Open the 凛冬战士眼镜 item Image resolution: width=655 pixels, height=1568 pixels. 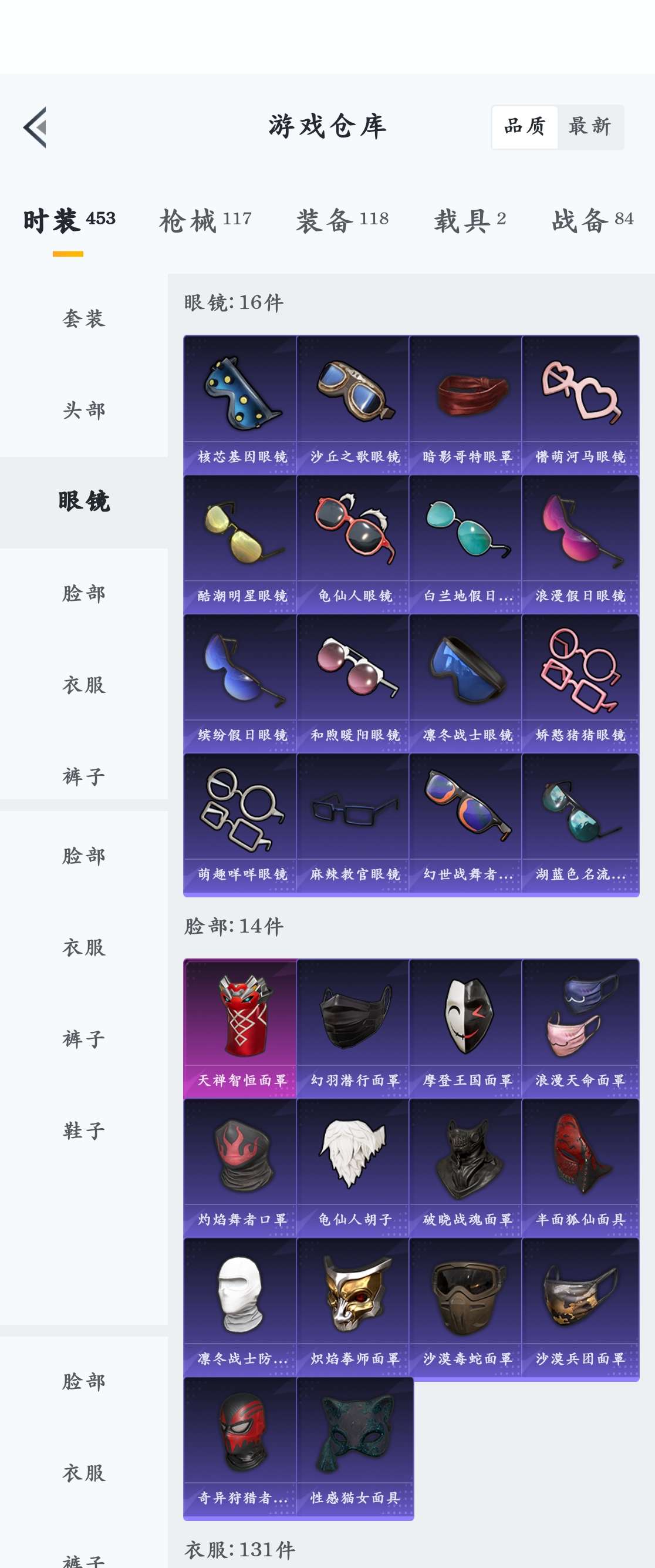466,684
